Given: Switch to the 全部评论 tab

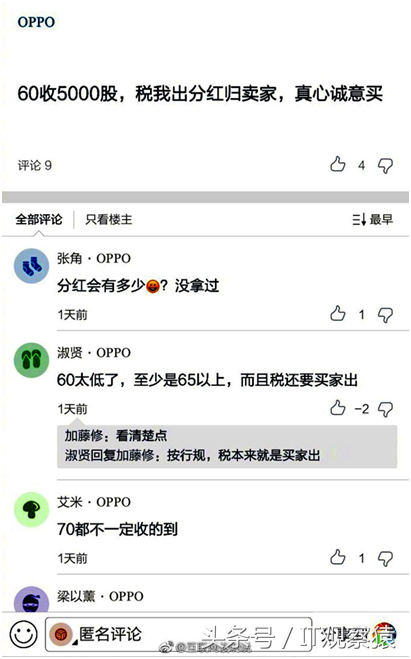Looking at the screenshot, I should point(39,219).
